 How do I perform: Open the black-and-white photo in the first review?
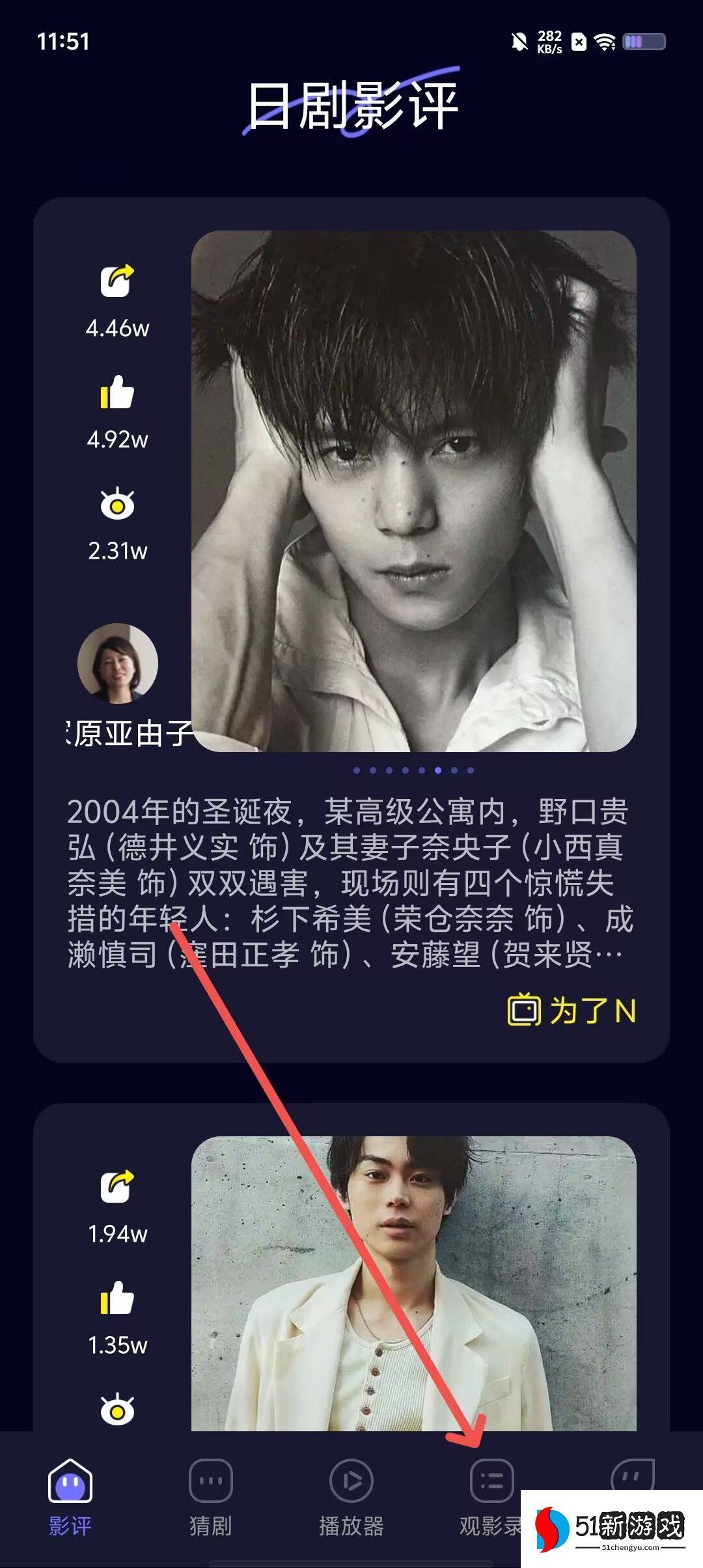pyautogui.click(x=413, y=491)
